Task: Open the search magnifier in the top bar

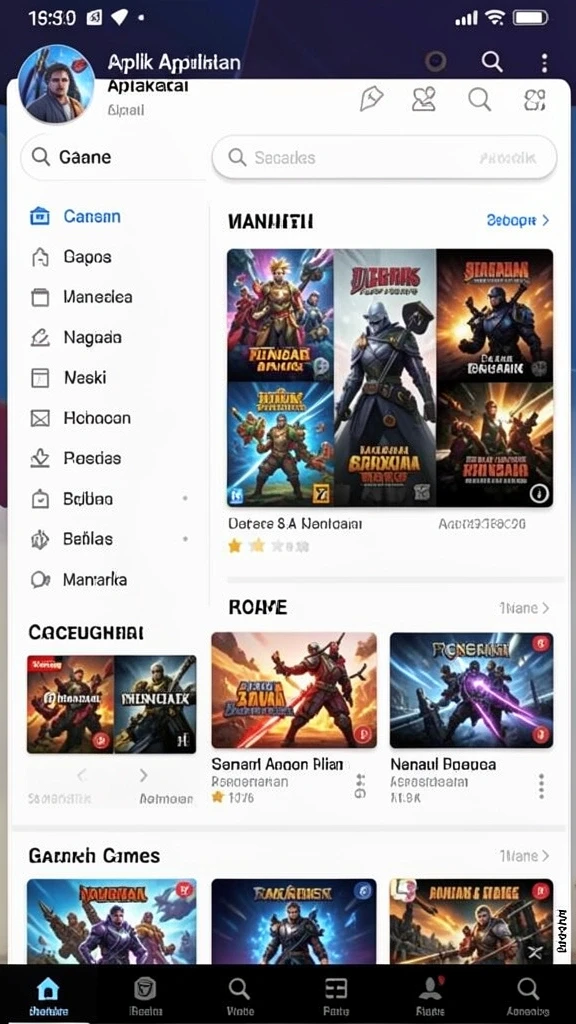Action: pyautogui.click(x=492, y=62)
